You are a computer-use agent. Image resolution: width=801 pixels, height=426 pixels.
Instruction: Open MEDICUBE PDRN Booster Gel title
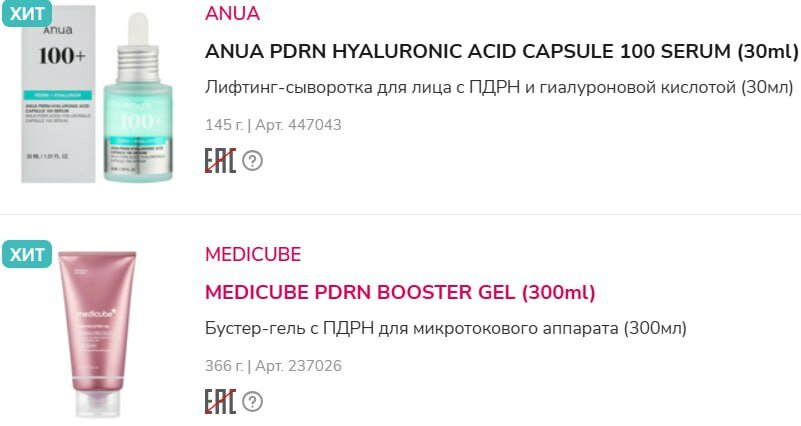[400, 292]
